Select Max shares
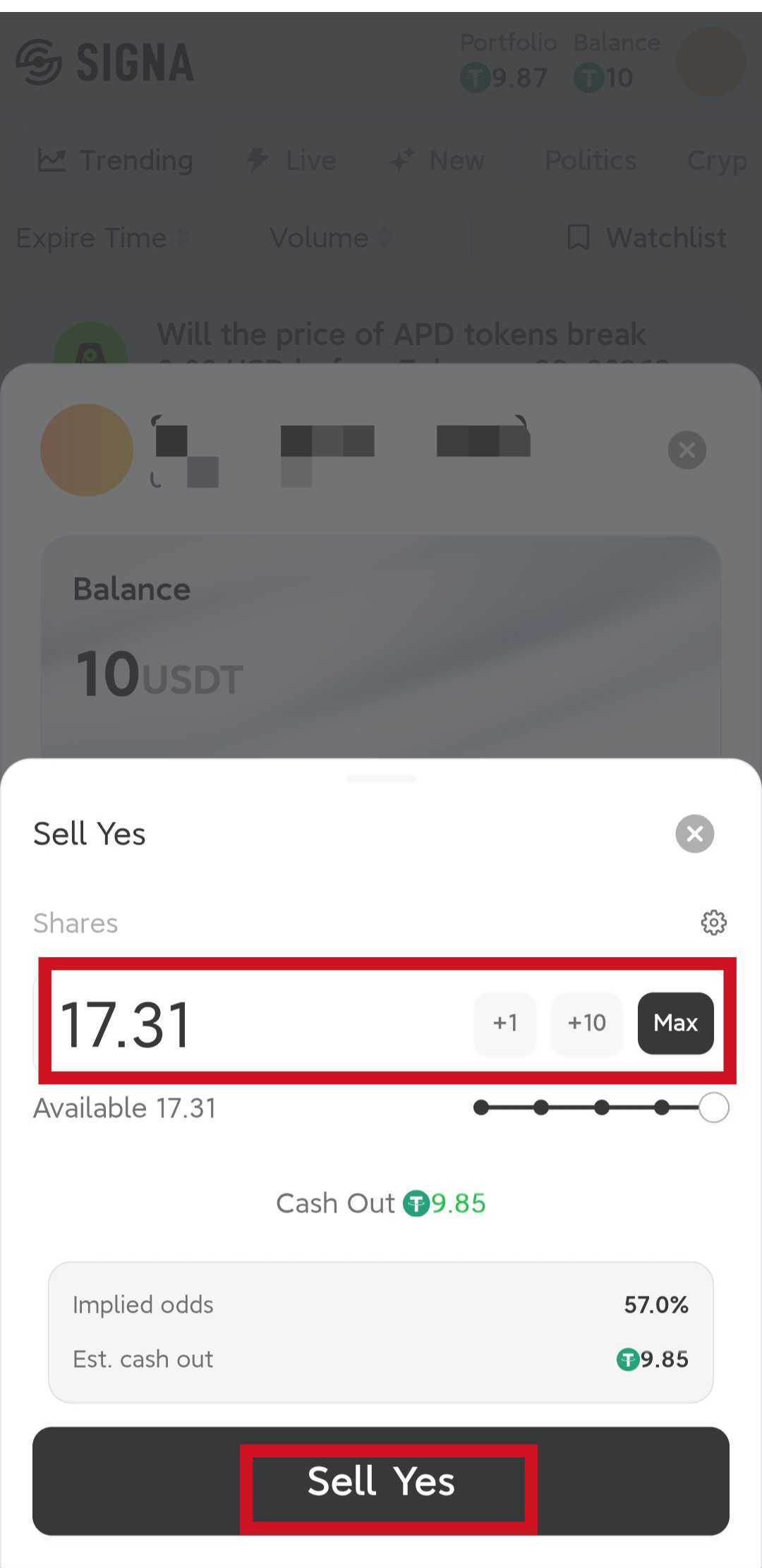Screen dimensions: 762x1568 click(x=675, y=1023)
